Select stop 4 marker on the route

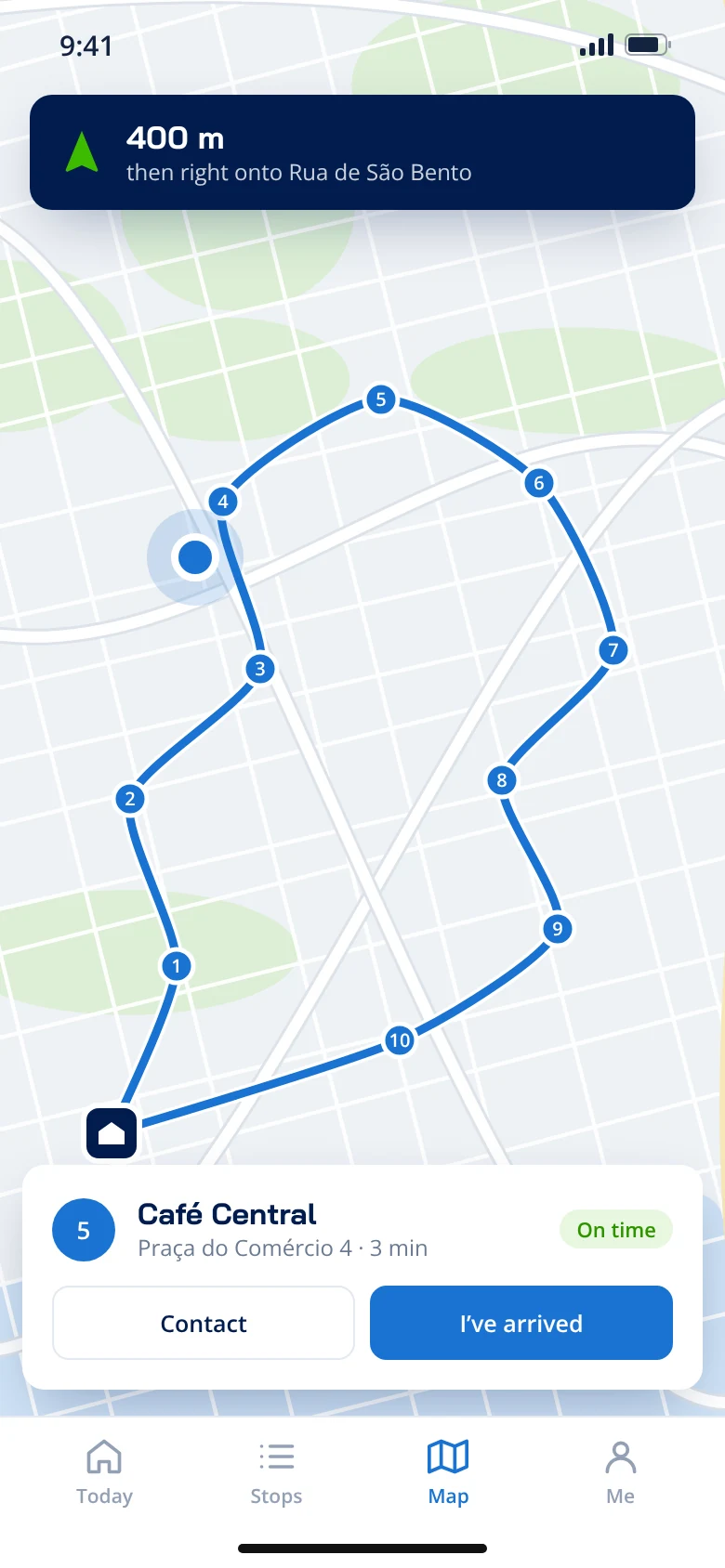222,502
